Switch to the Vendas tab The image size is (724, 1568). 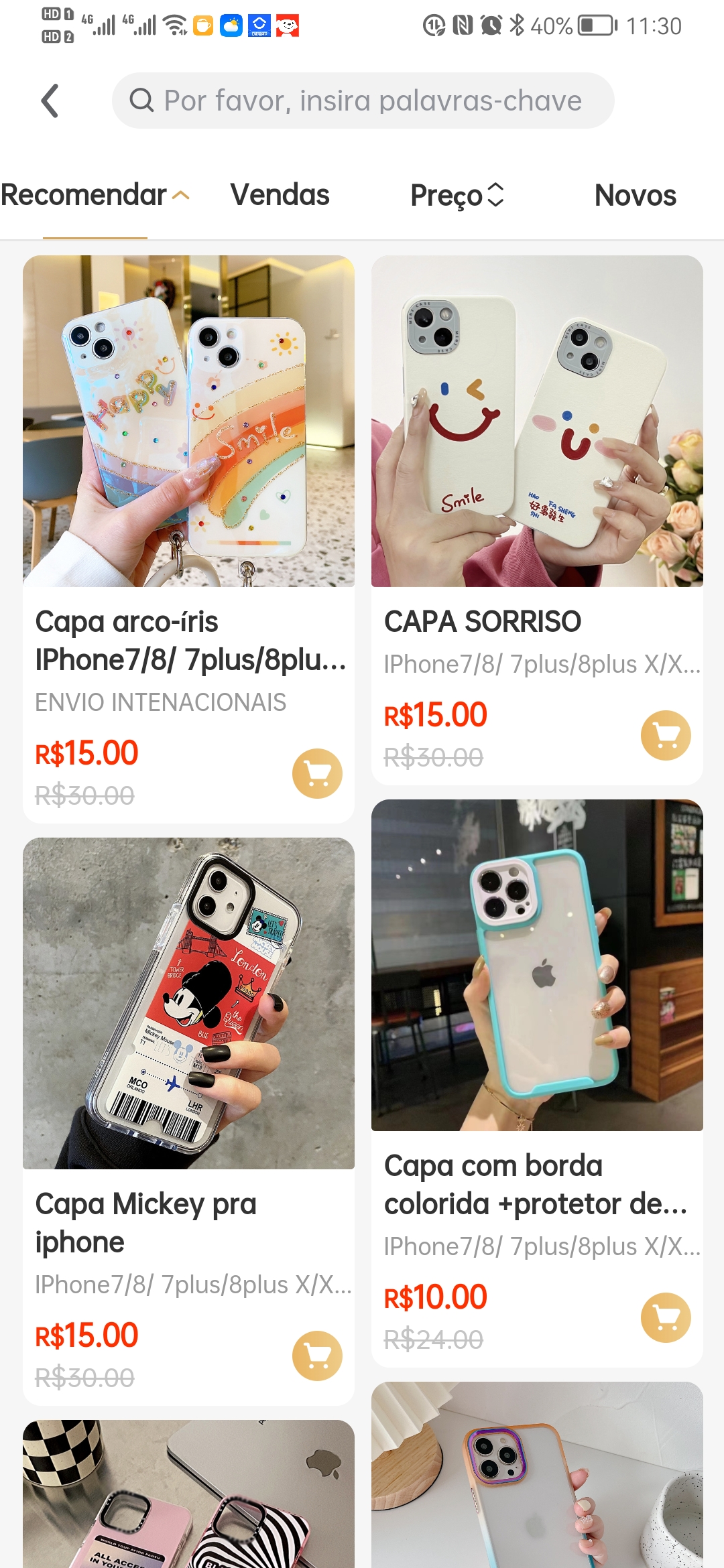click(280, 195)
